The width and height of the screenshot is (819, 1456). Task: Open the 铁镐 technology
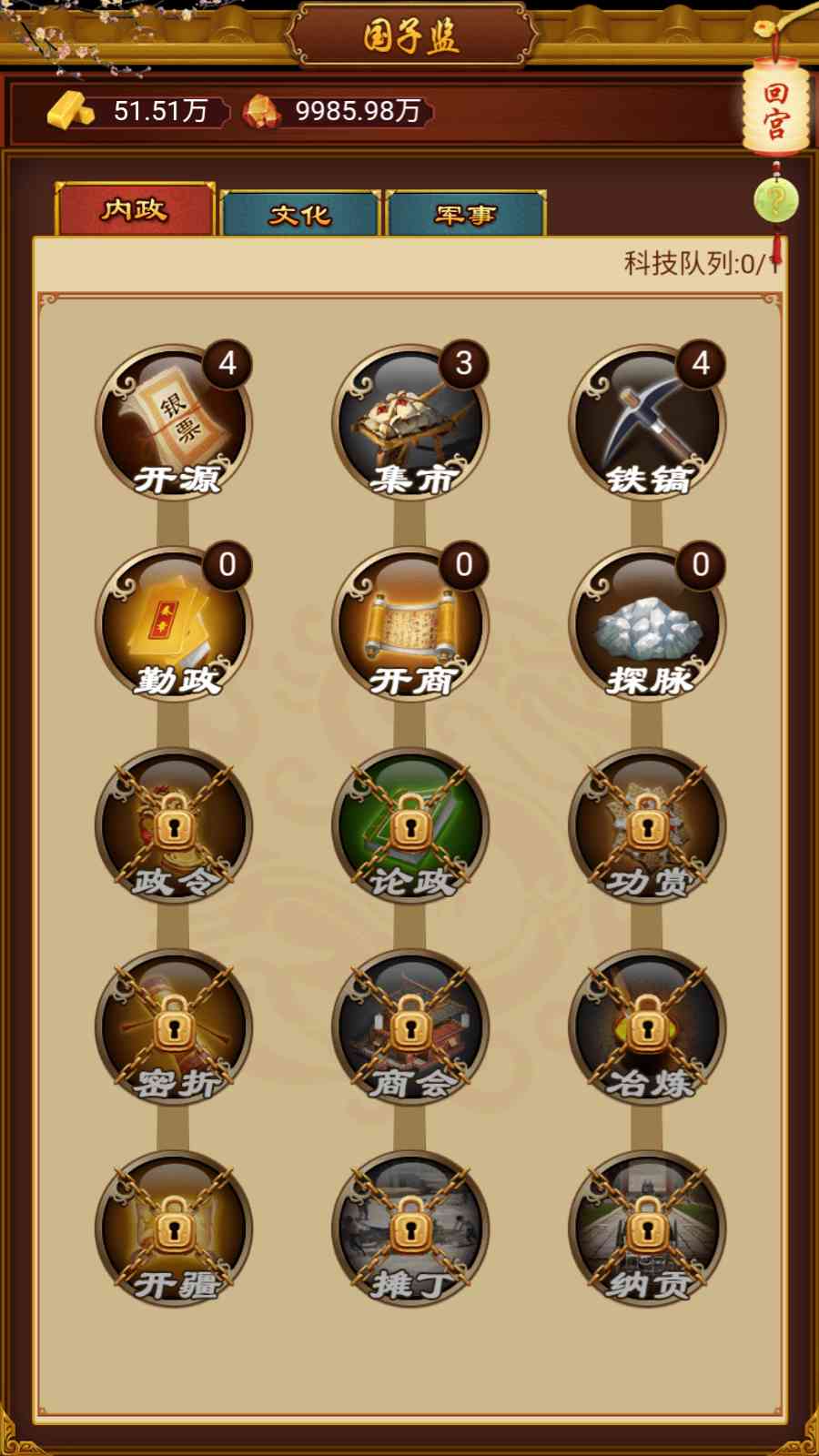tap(647, 423)
